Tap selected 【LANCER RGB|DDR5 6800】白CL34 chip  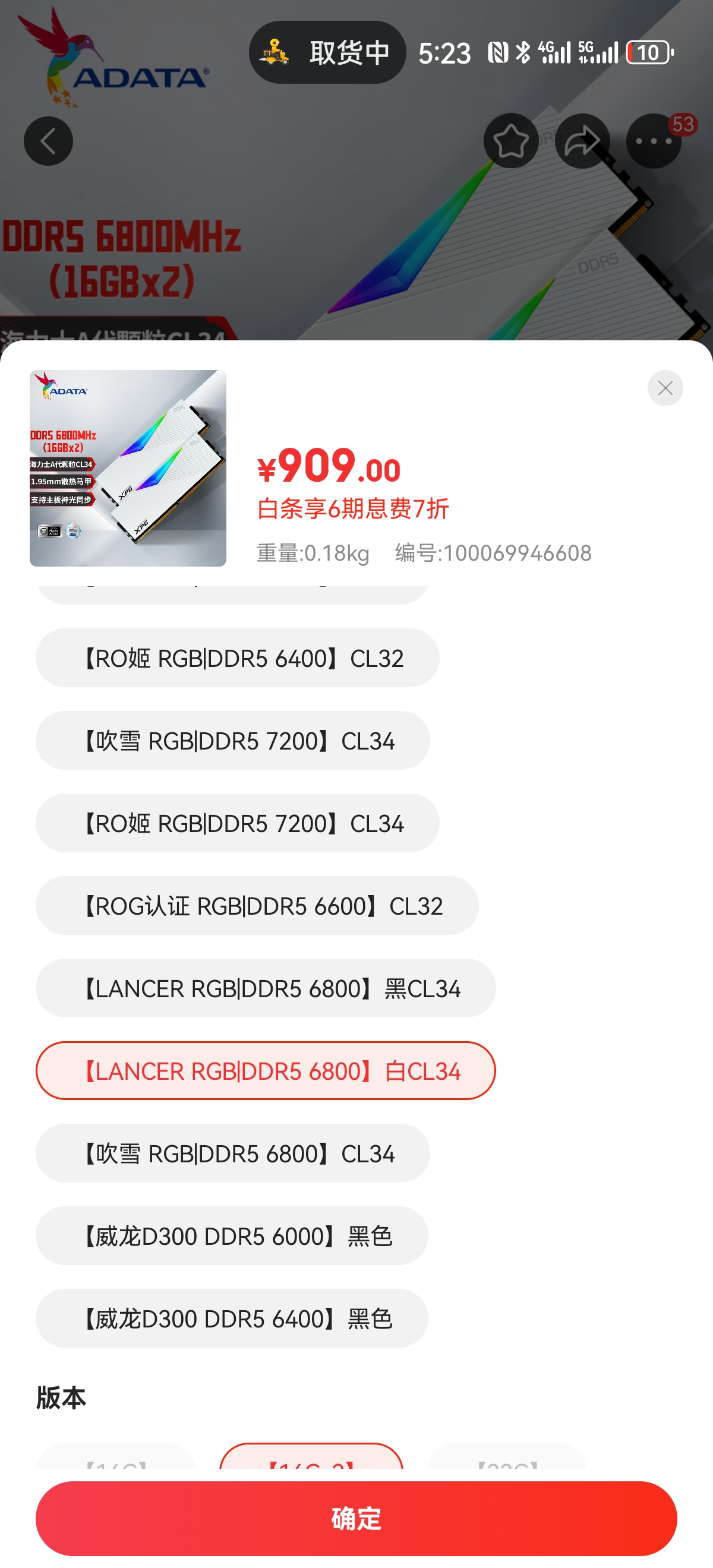click(266, 1071)
